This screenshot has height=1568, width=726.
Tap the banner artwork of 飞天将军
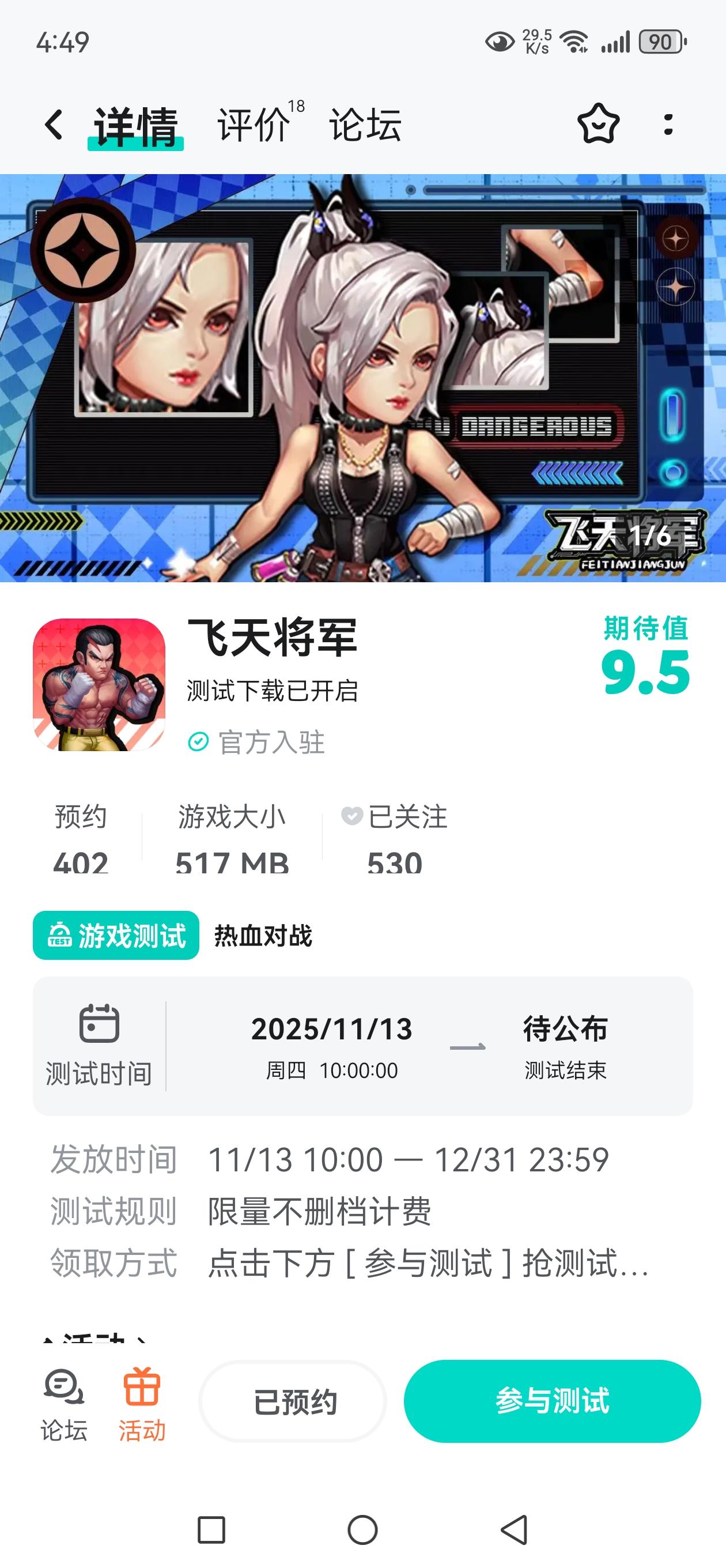(362, 378)
